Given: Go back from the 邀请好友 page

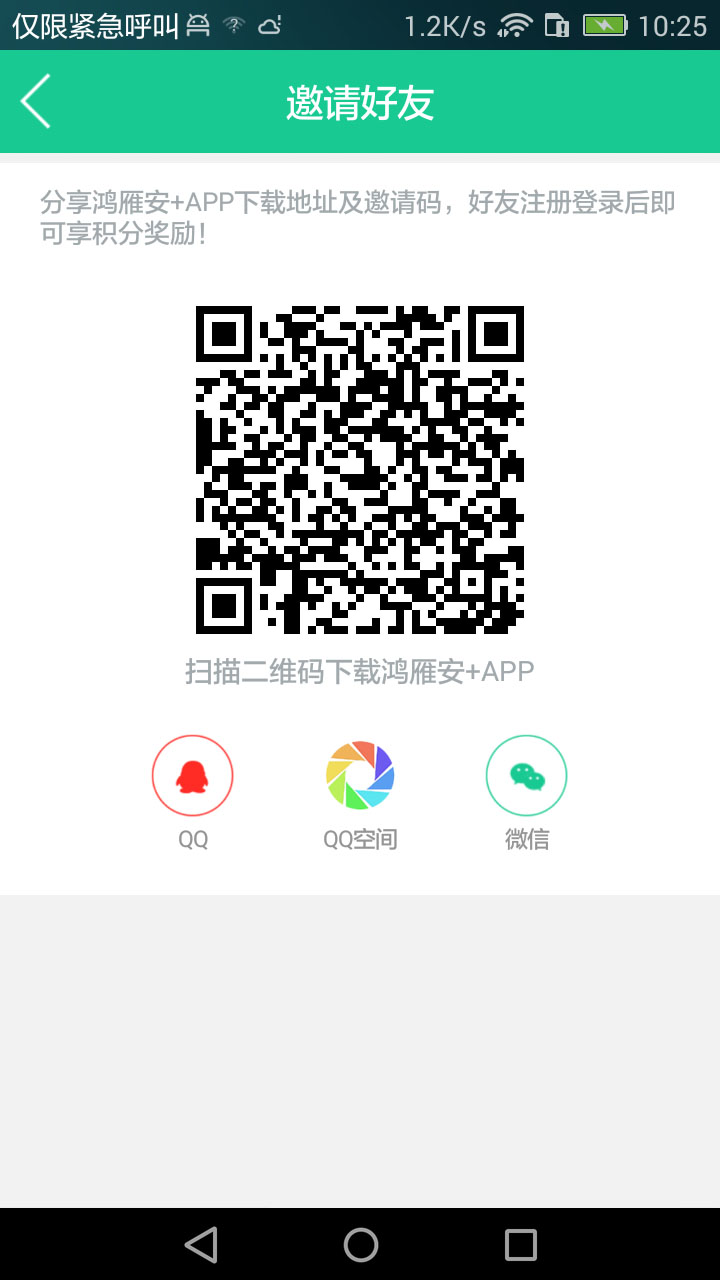Looking at the screenshot, I should [36, 101].
